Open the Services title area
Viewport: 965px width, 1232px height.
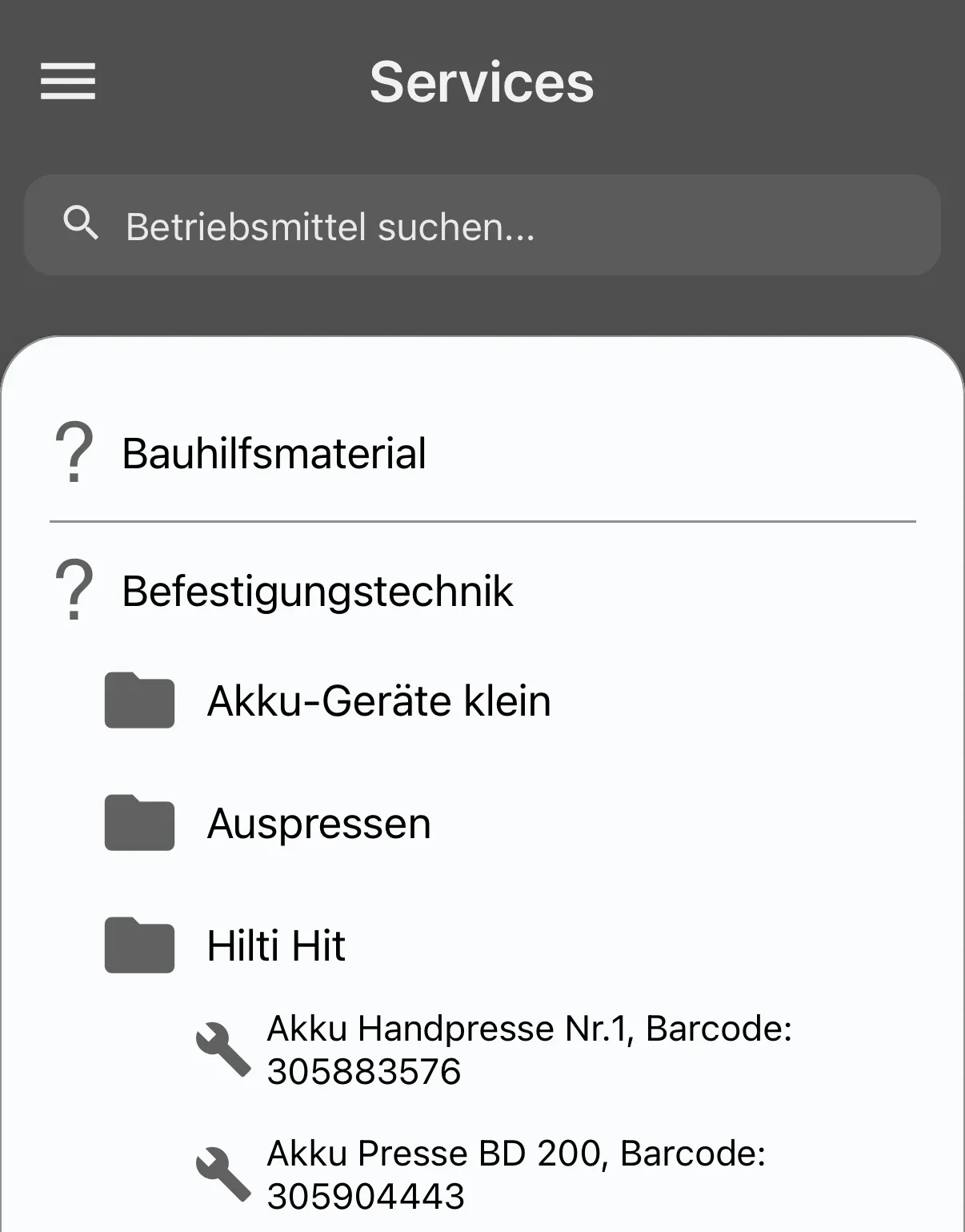pyautogui.click(x=482, y=80)
